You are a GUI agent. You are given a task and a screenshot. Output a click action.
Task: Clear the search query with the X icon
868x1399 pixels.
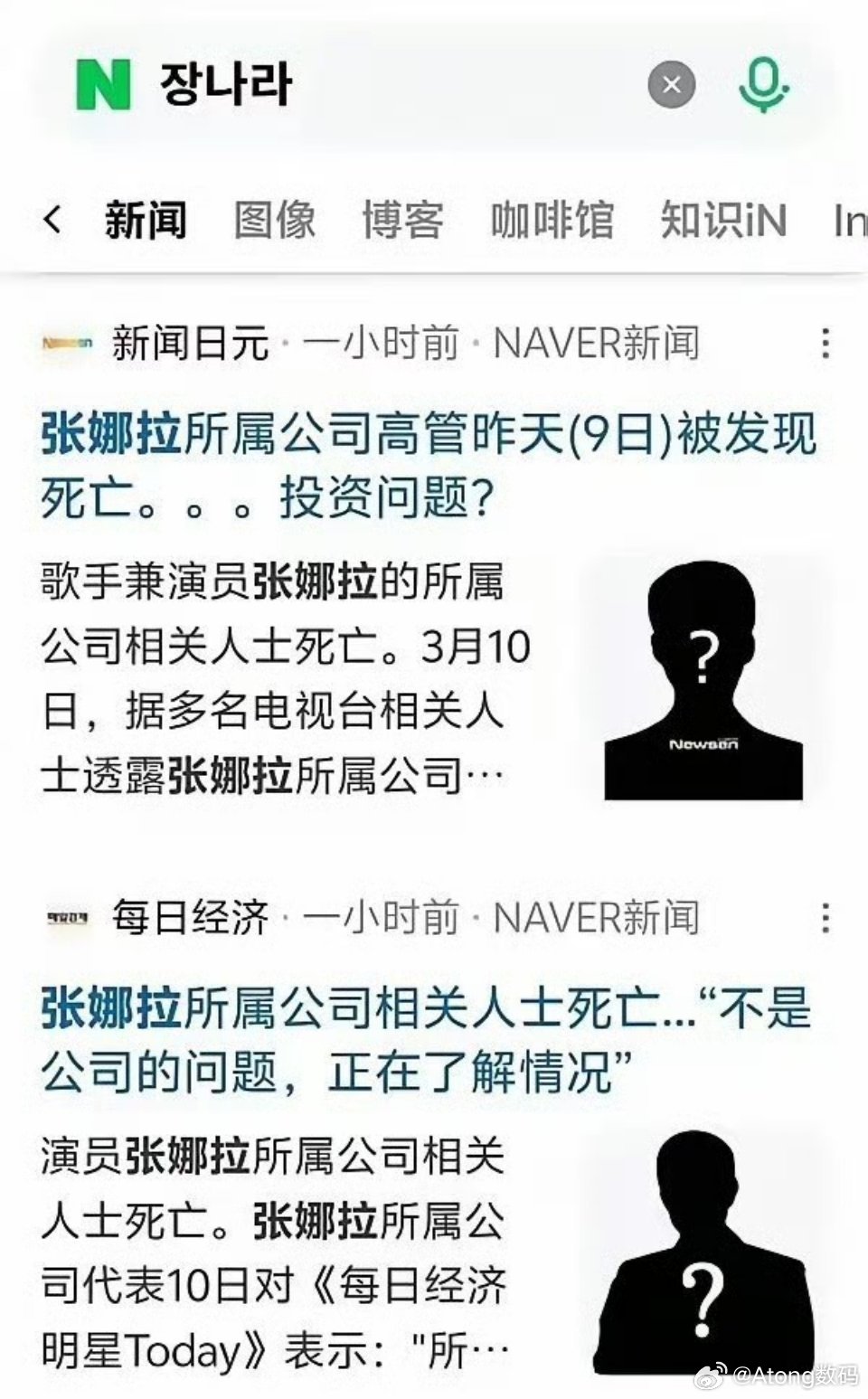click(x=670, y=84)
